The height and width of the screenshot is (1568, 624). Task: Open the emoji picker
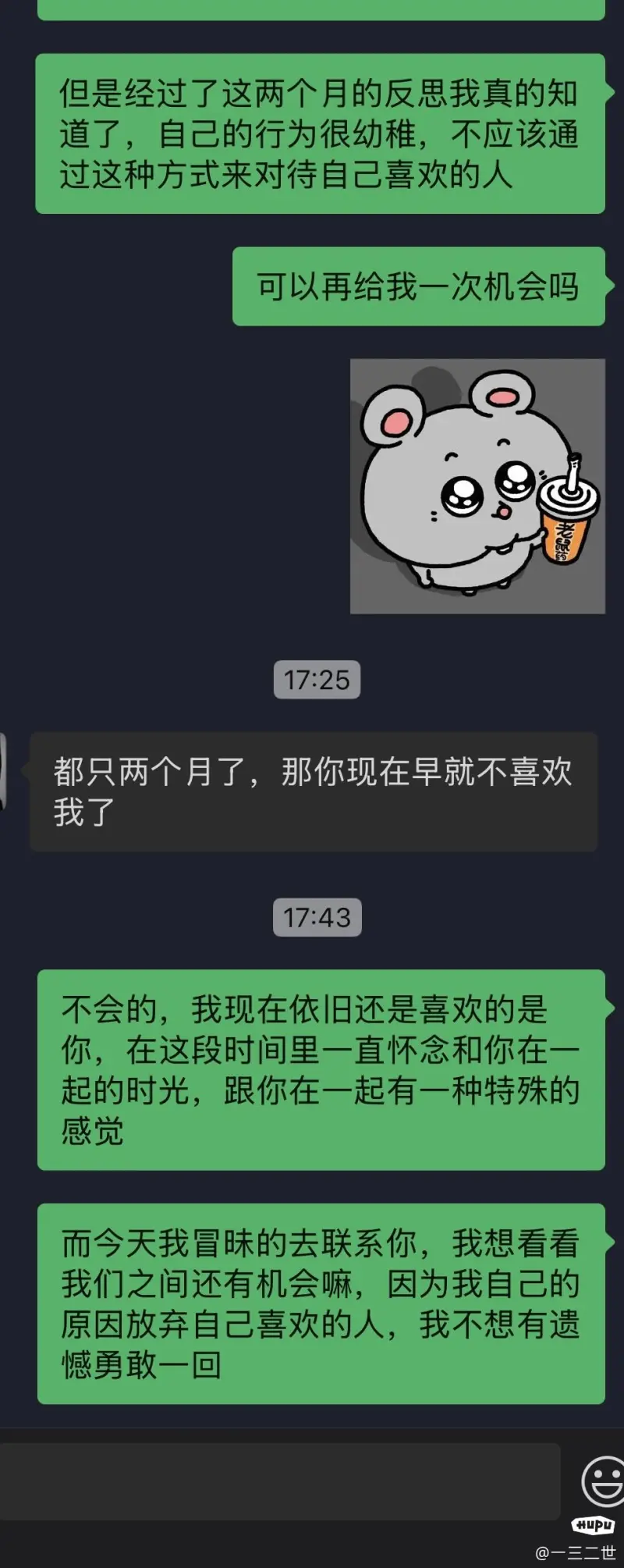click(604, 1481)
